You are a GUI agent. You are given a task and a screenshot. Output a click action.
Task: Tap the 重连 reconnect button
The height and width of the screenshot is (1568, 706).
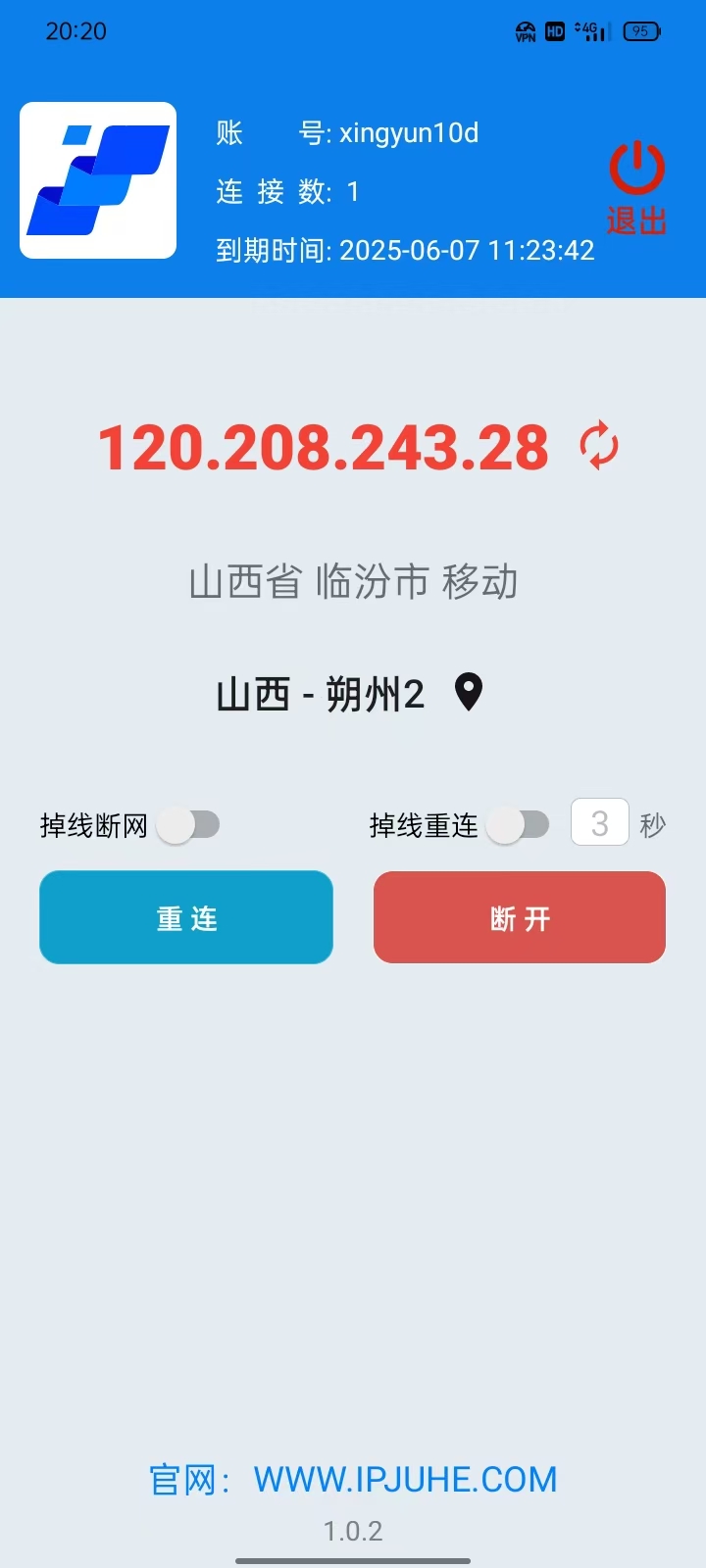coord(186,917)
